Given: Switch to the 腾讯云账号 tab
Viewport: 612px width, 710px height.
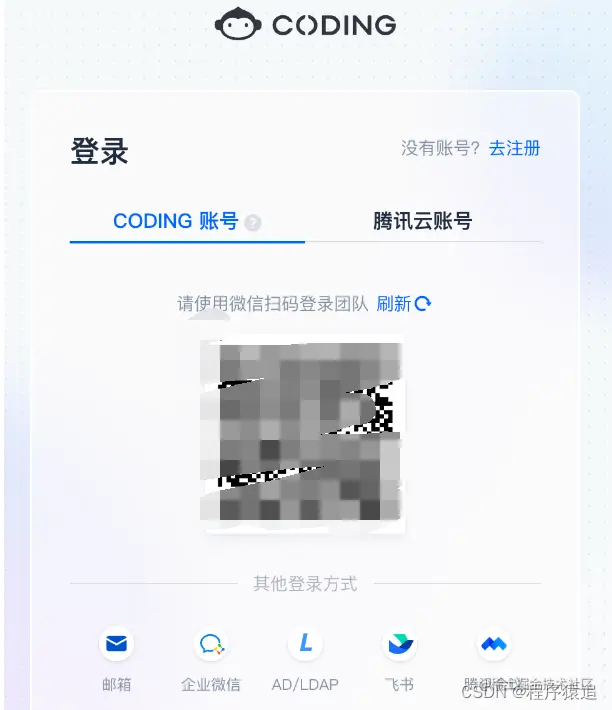Looking at the screenshot, I should [x=422, y=221].
